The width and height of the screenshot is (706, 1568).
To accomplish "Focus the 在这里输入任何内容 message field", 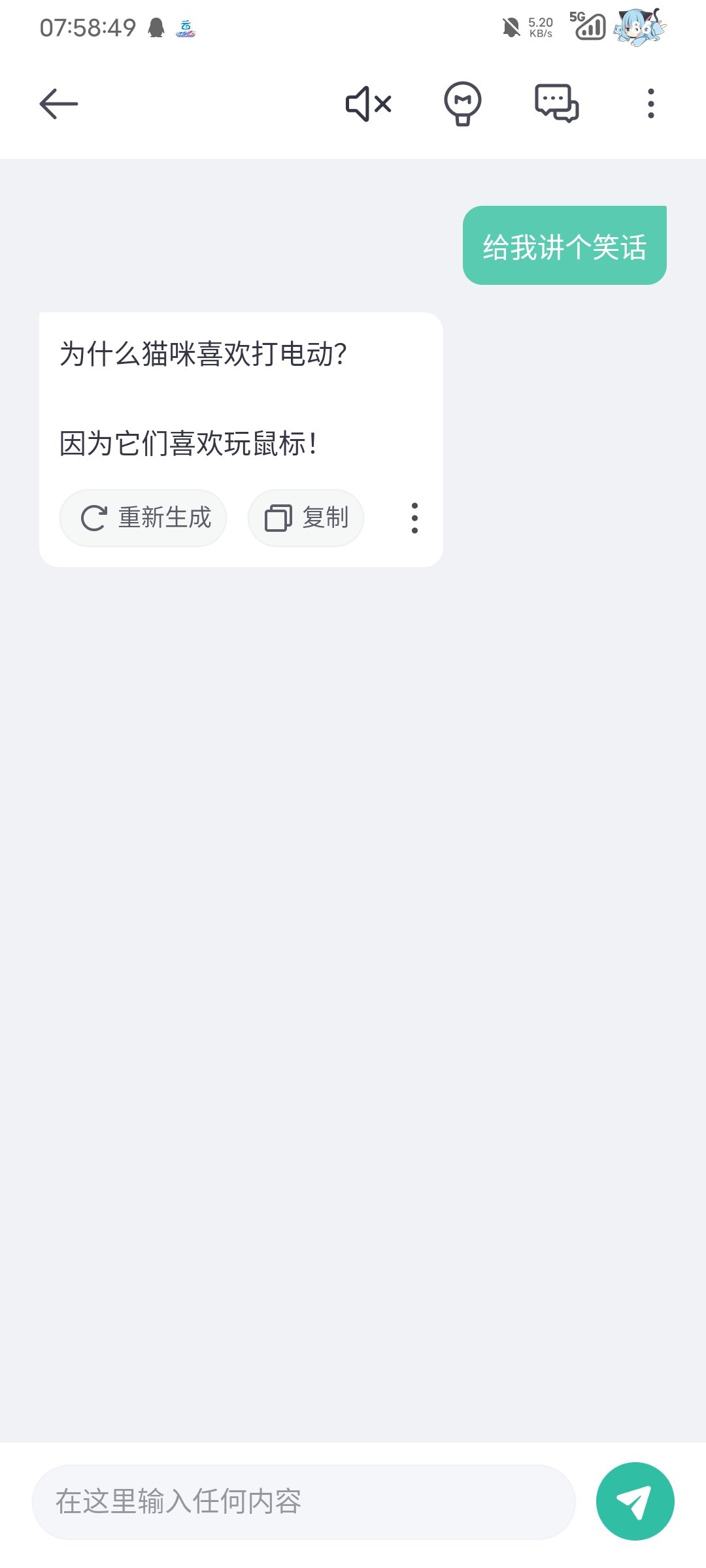I will tap(303, 1501).
